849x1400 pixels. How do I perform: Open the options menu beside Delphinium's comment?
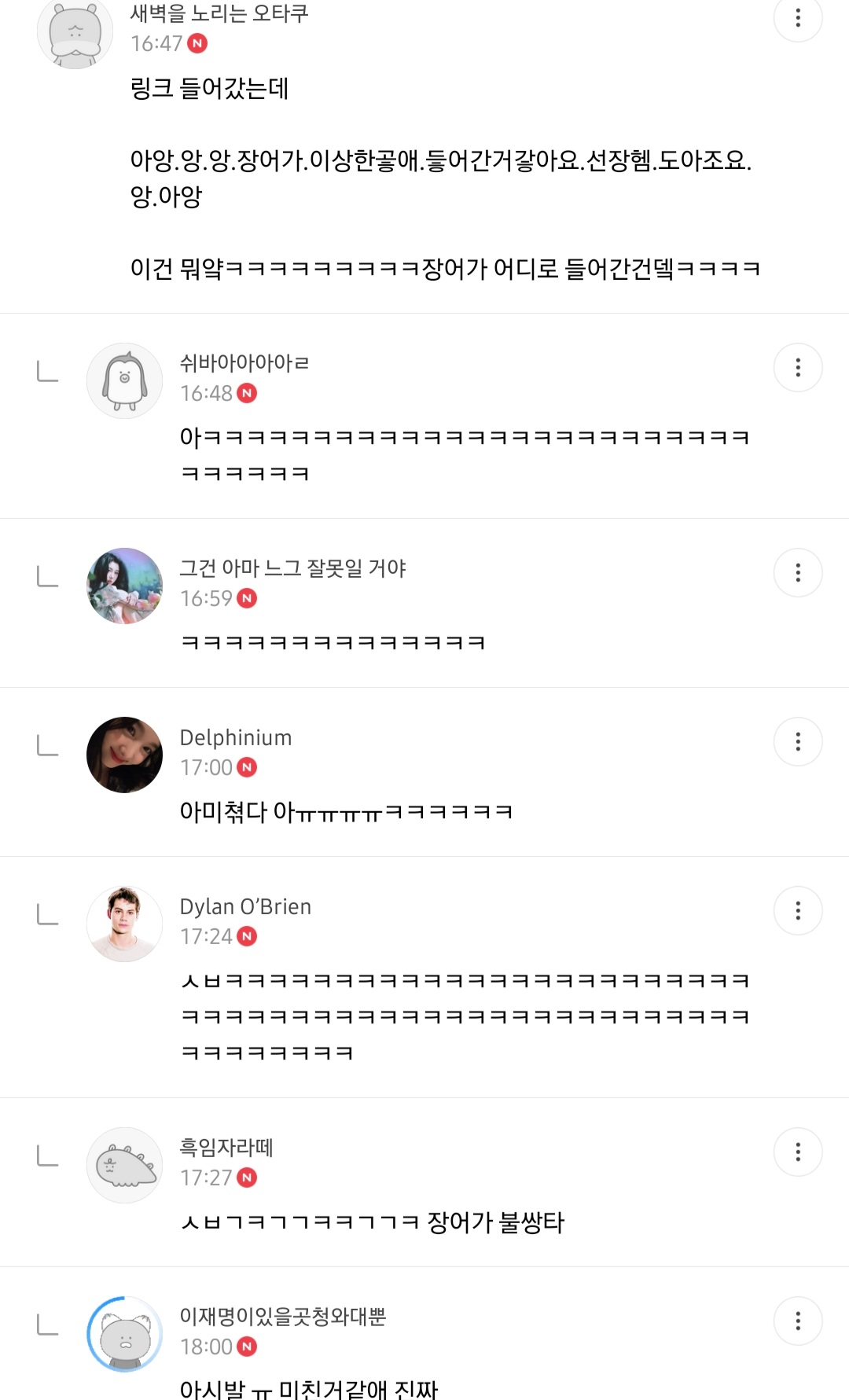[x=798, y=740]
